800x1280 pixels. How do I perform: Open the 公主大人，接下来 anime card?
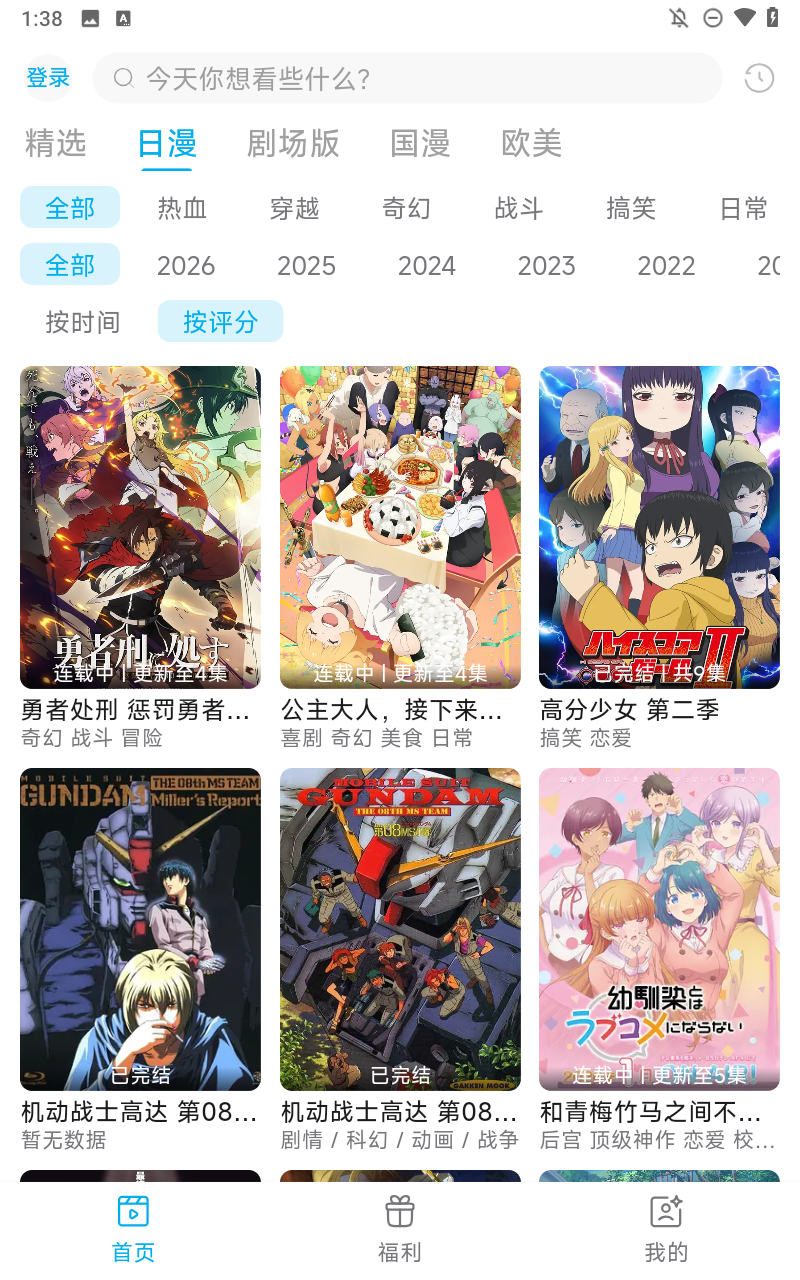coord(400,527)
